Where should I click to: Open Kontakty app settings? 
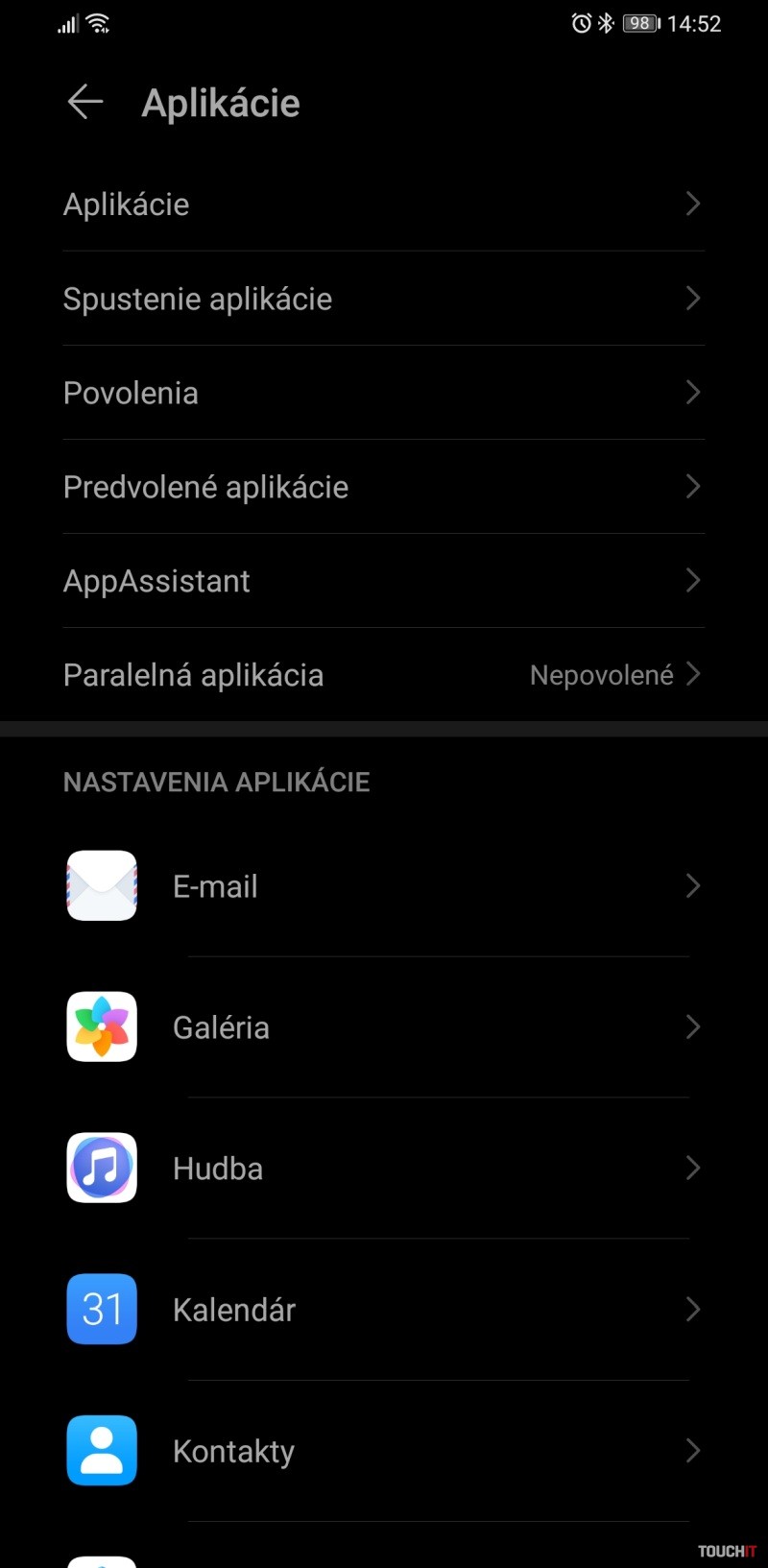(382, 1451)
